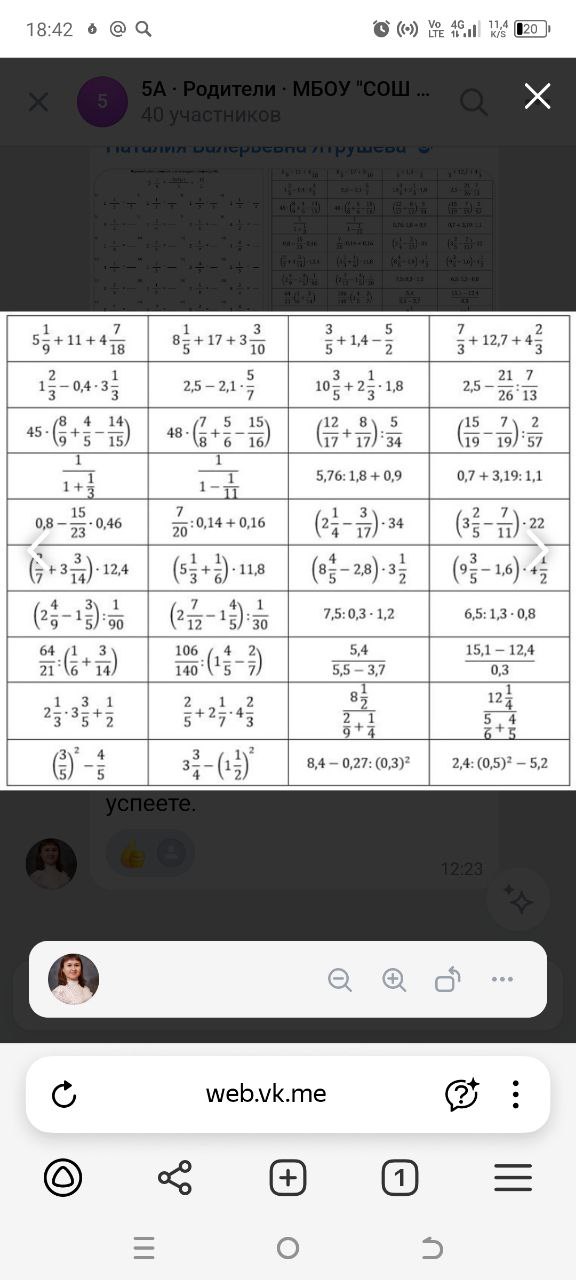The image size is (576, 1280).
Task: Zoom in on the image
Action: (395, 980)
